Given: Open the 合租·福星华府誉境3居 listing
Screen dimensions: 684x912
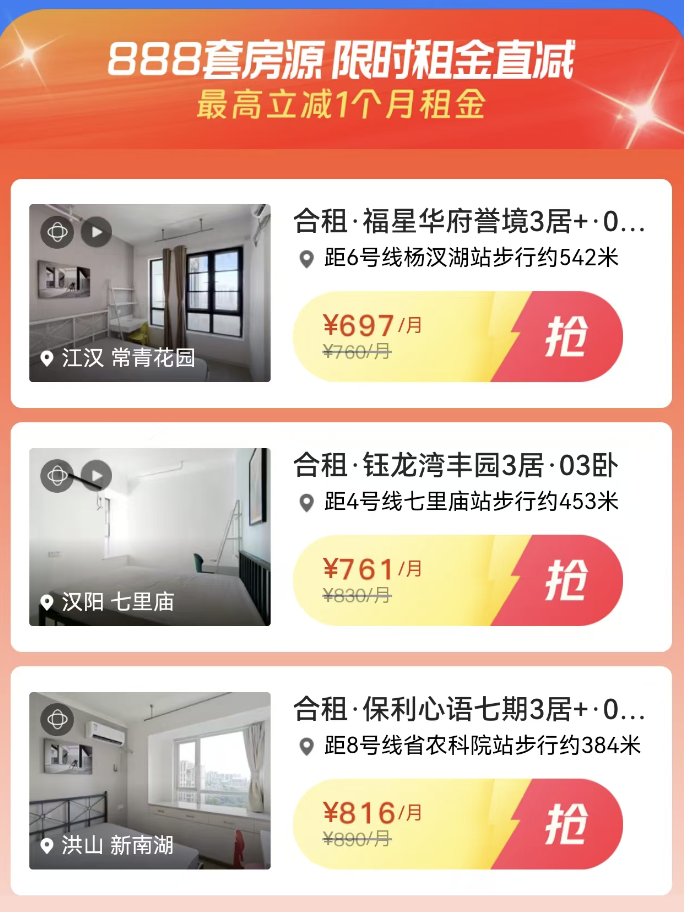Looking at the screenshot, I should click(x=469, y=220).
